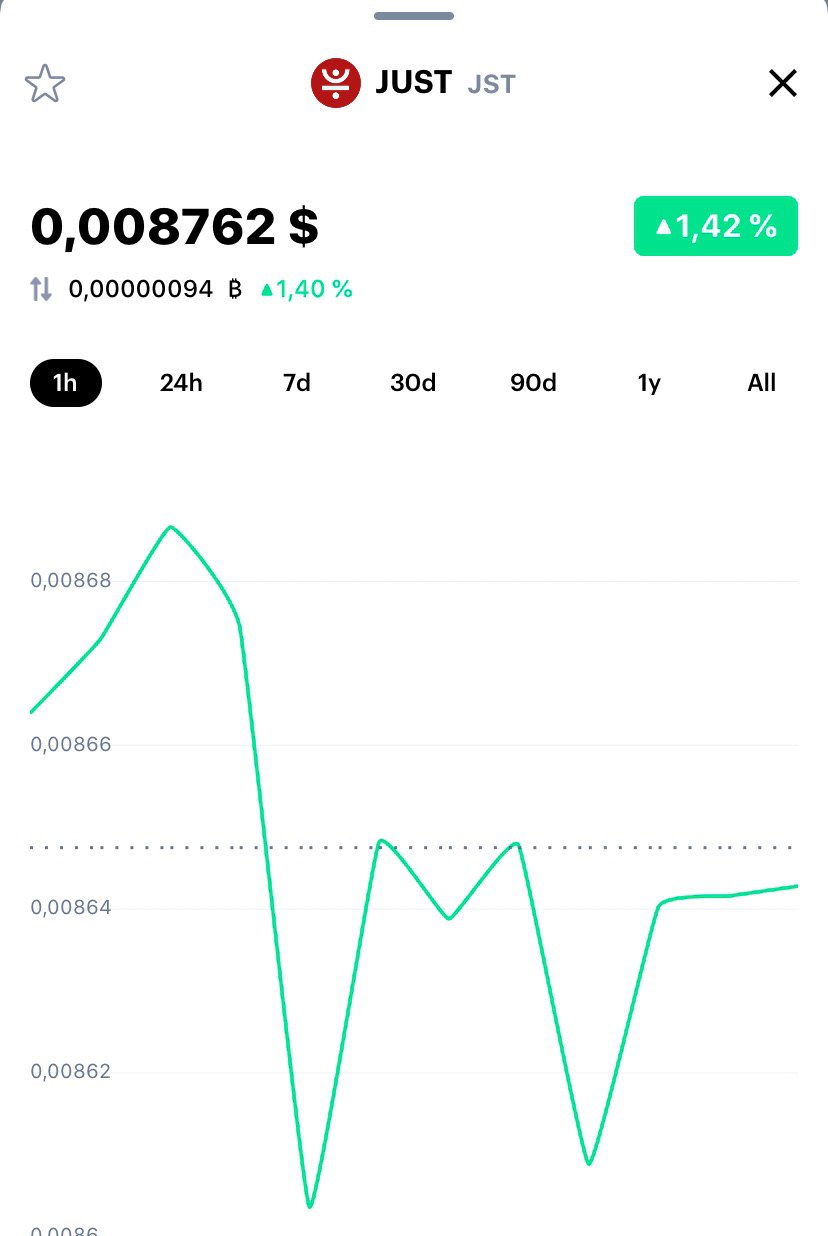Swap currency with the arrows icon
This screenshot has width=828, height=1236.
click(x=41, y=290)
